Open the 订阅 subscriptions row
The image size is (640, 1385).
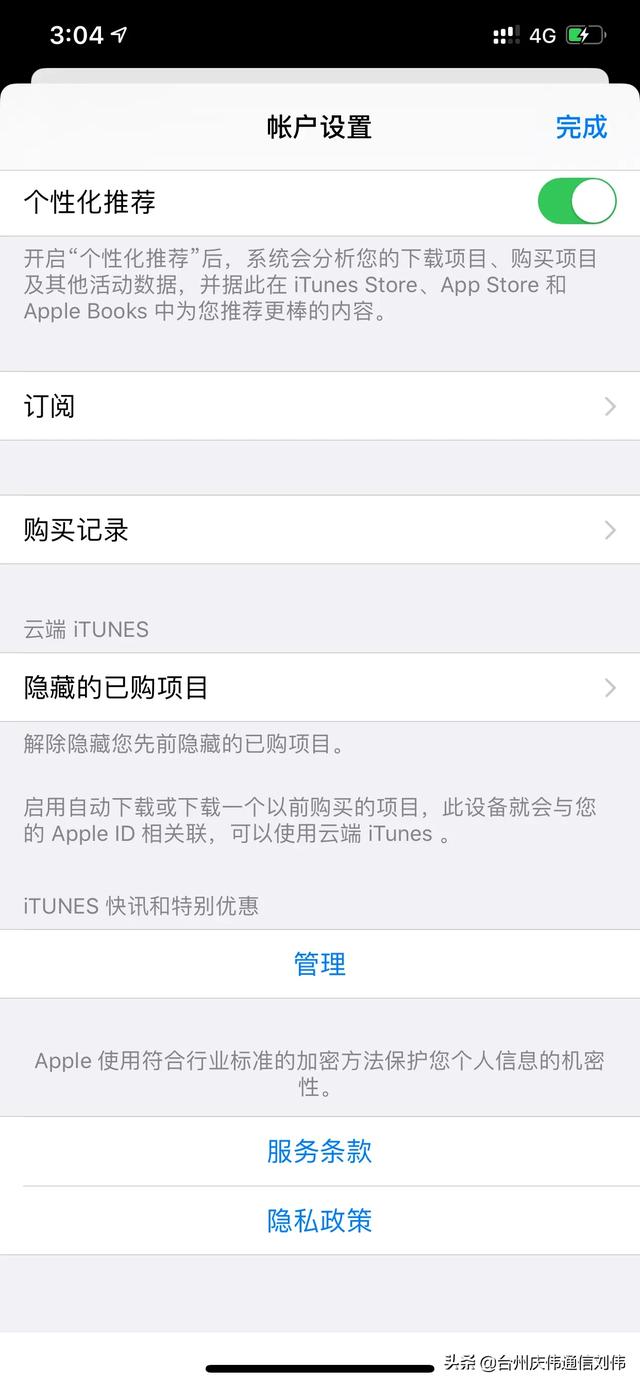320,406
